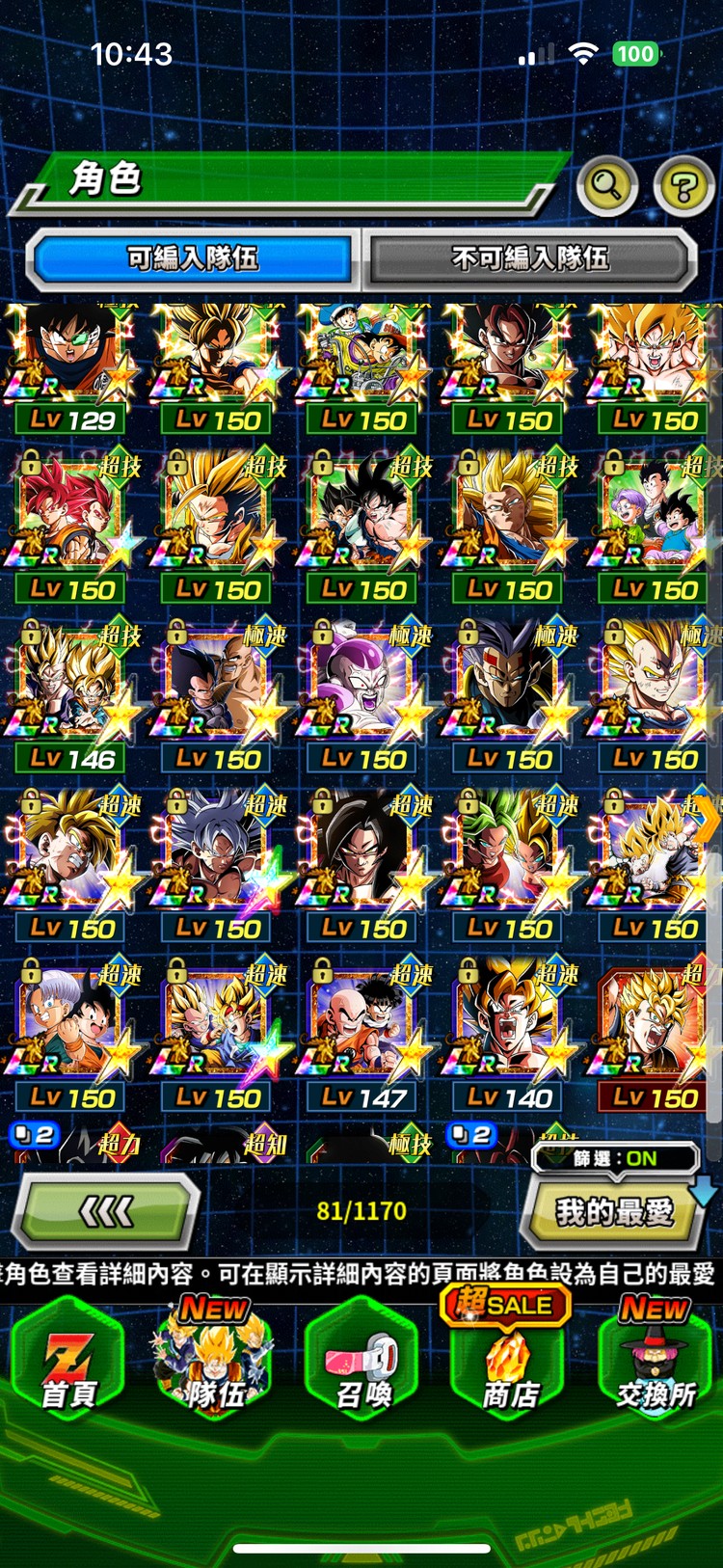The height and width of the screenshot is (1568, 723).
Task: Open the magnifying glass search icon
Action: tap(606, 184)
